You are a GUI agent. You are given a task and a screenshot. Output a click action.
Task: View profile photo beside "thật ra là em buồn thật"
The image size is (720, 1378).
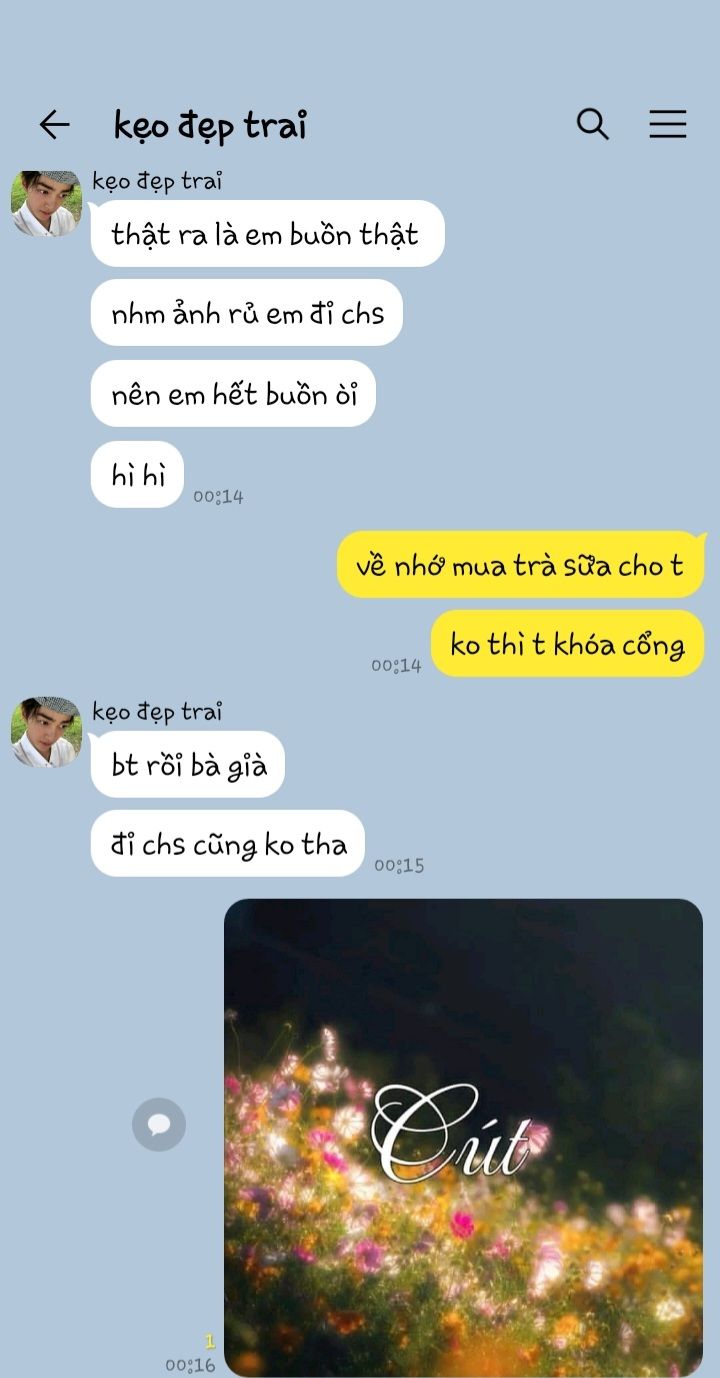pos(46,204)
